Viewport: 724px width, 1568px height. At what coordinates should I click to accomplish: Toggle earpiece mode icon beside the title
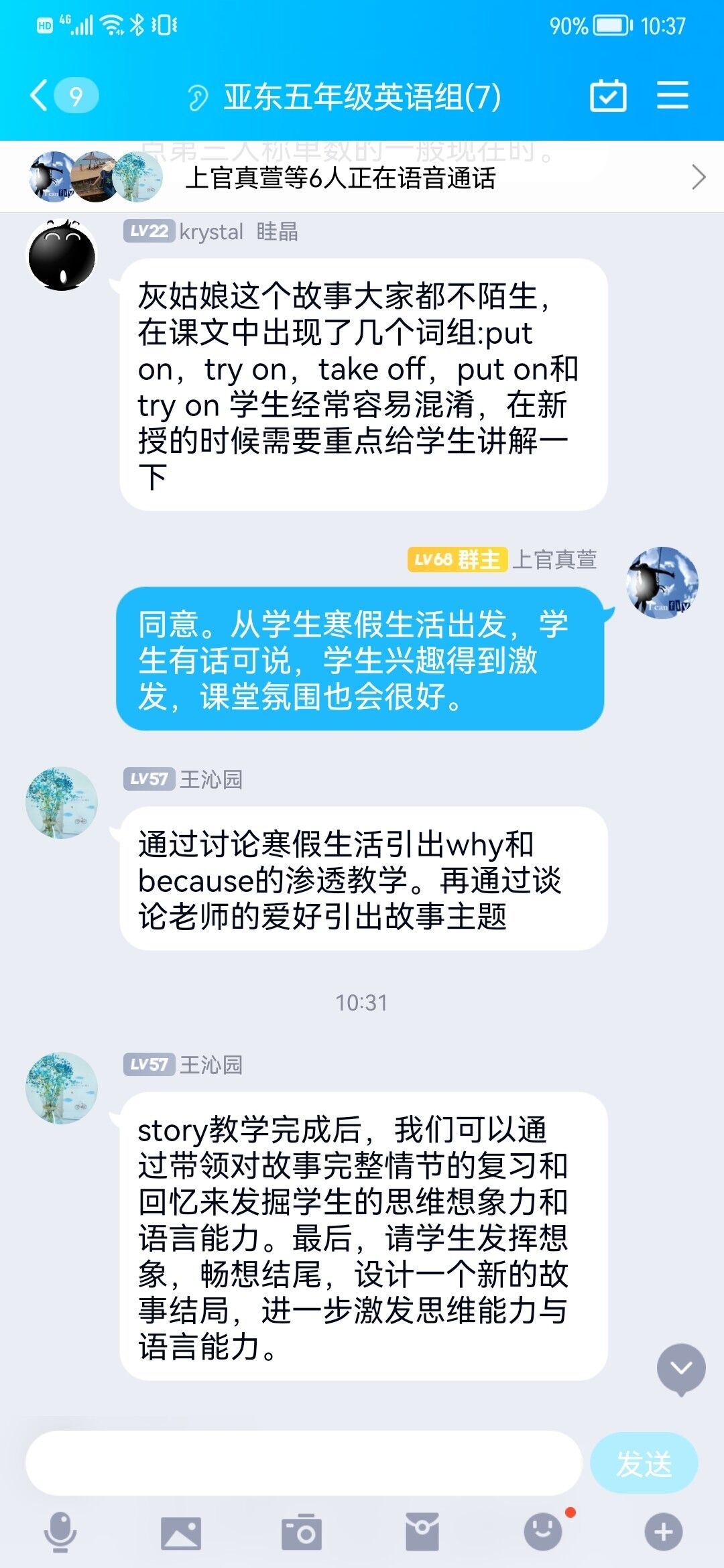tap(197, 98)
